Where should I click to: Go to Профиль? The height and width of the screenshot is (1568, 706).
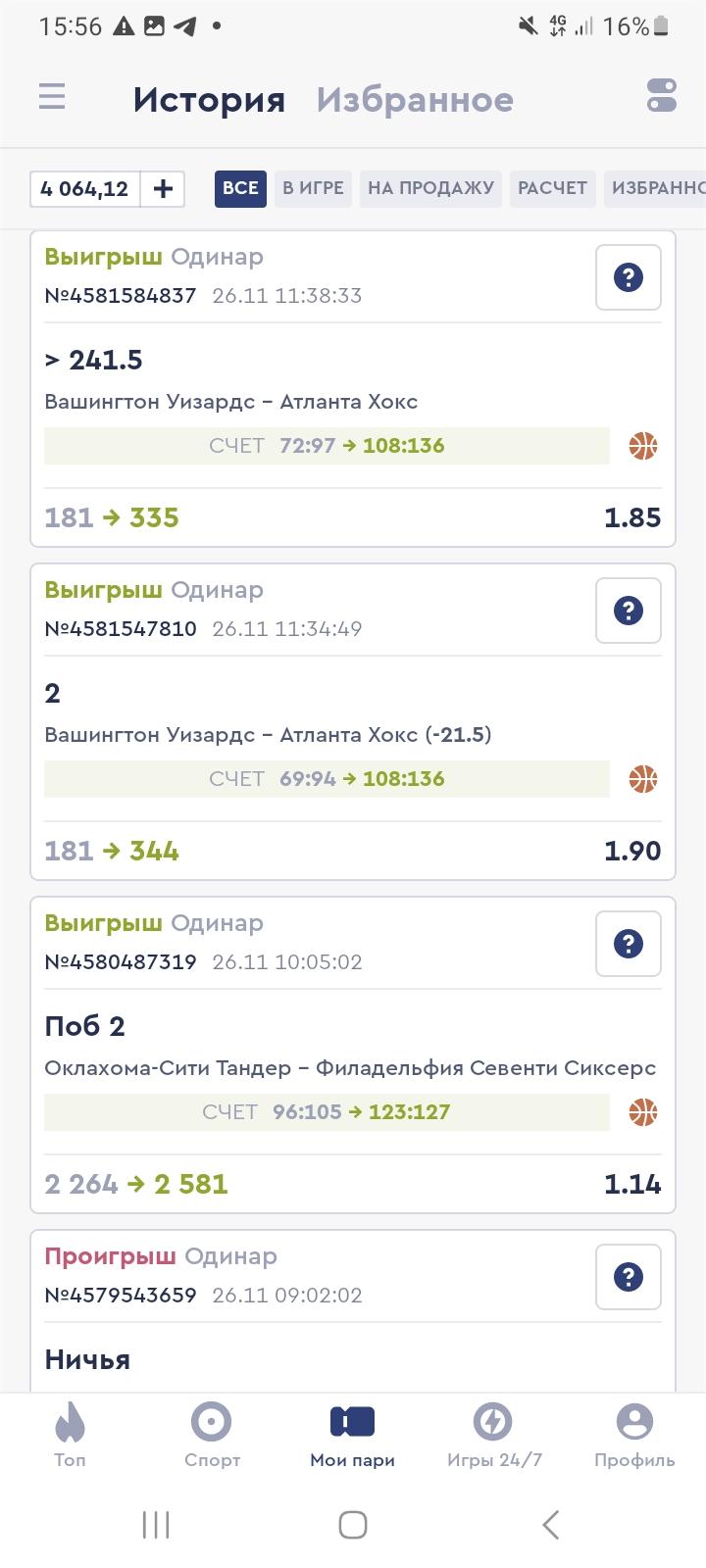(634, 1434)
